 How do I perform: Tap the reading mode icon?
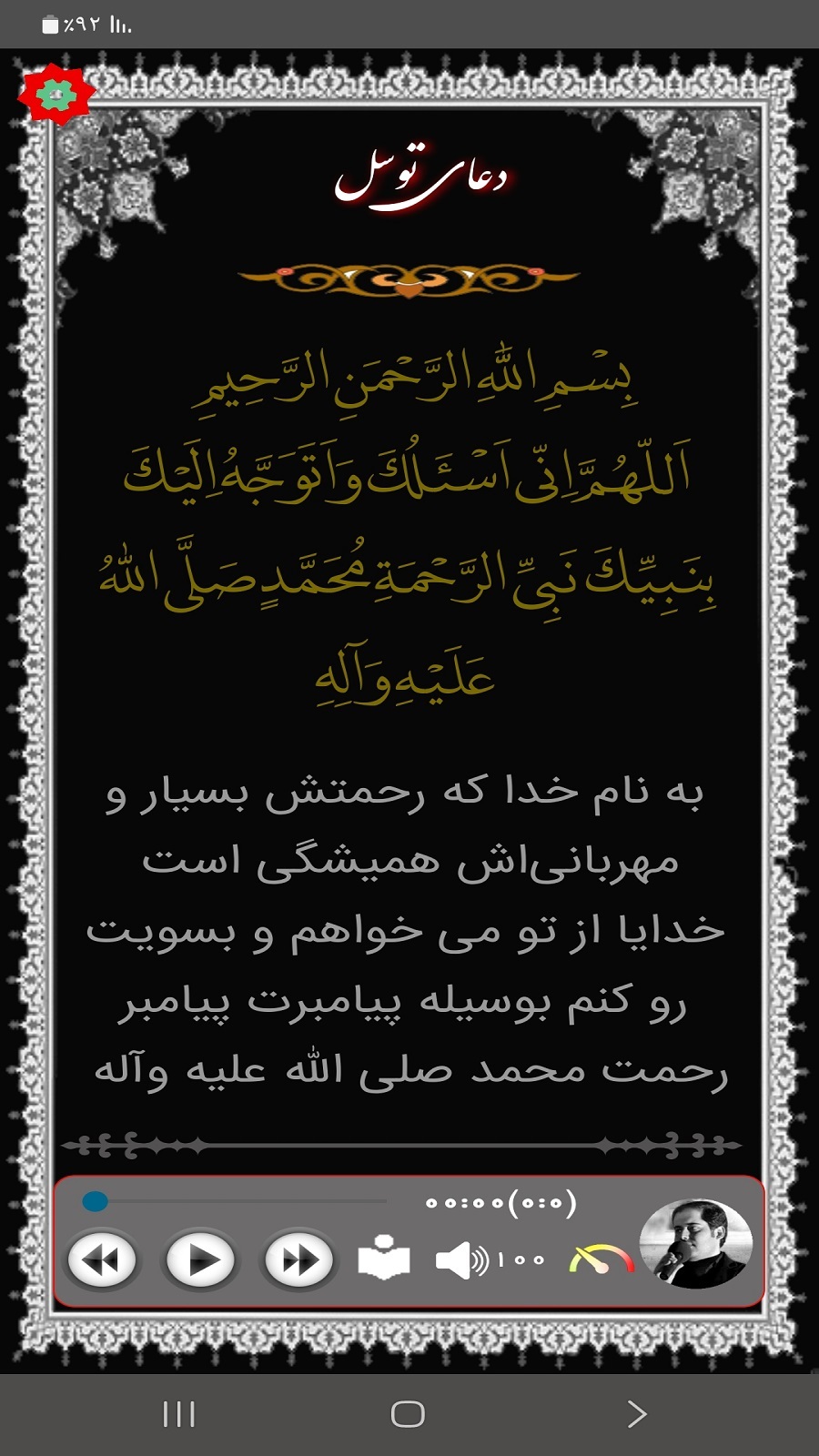[384, 1259]
